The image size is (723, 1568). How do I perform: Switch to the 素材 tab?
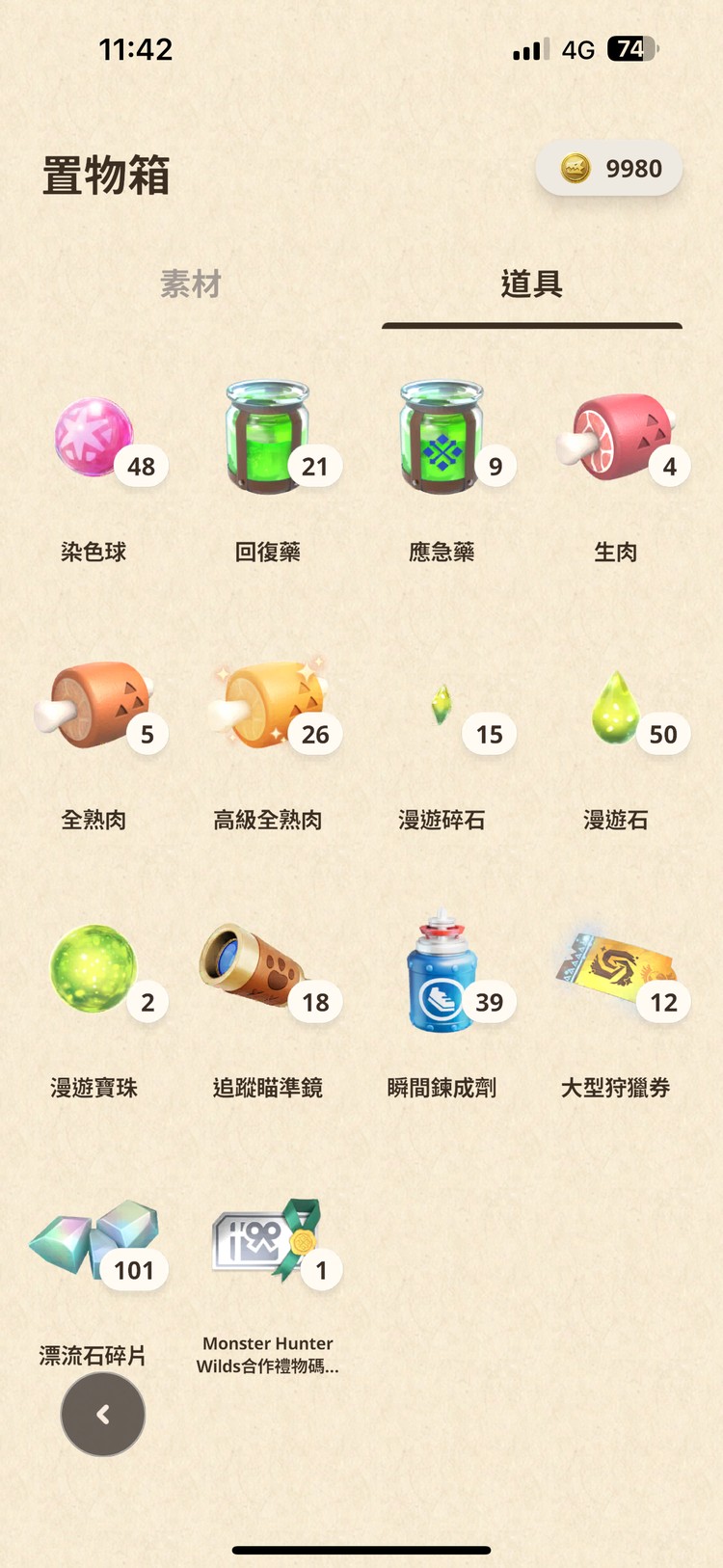pyautogui.click(x=190, y=284)
